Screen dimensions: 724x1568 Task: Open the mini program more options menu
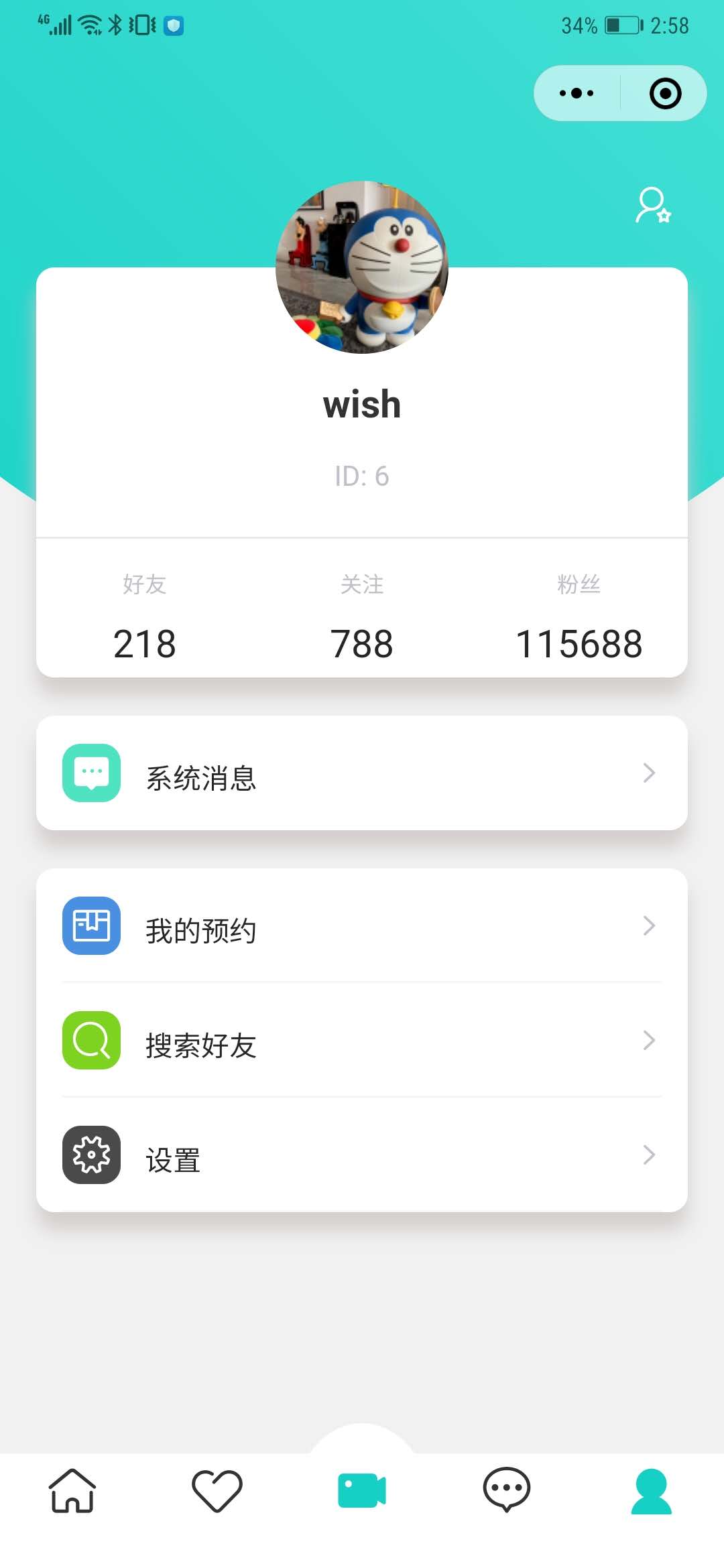577,93
